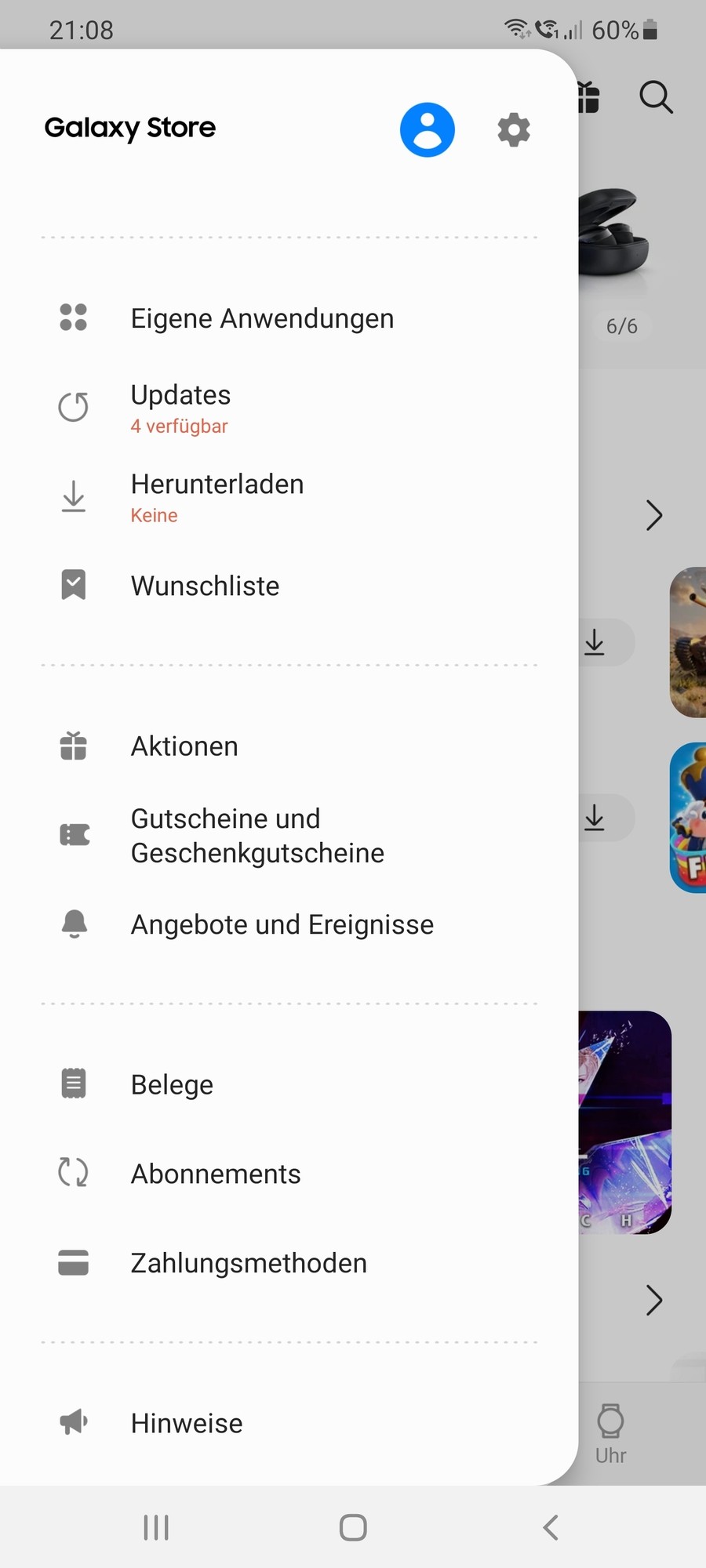Open Eigene Anwendungen

click(x=262, y=318)
